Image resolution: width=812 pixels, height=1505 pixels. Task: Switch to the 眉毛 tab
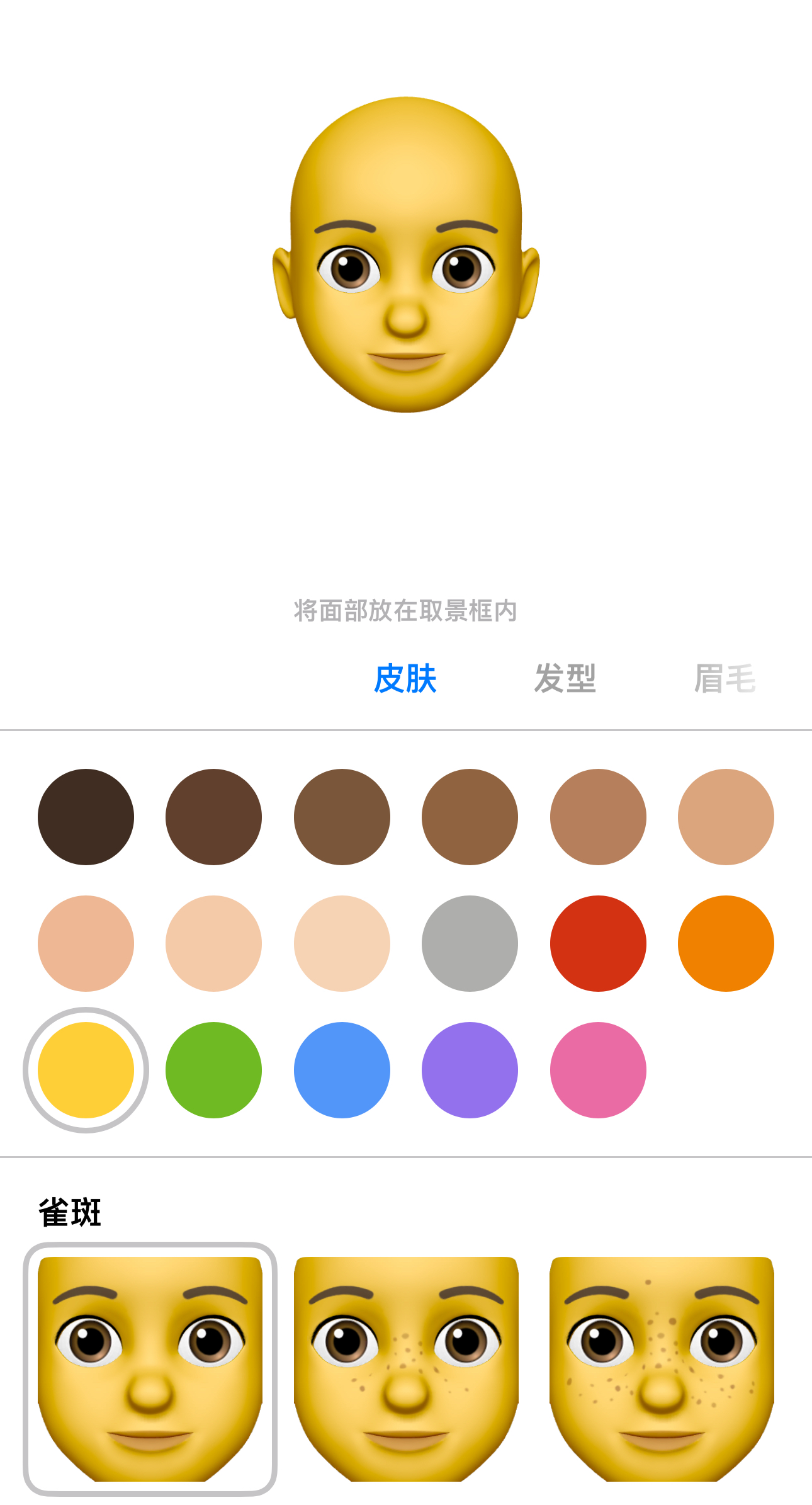pyautogui.click(x=725, y=679)
